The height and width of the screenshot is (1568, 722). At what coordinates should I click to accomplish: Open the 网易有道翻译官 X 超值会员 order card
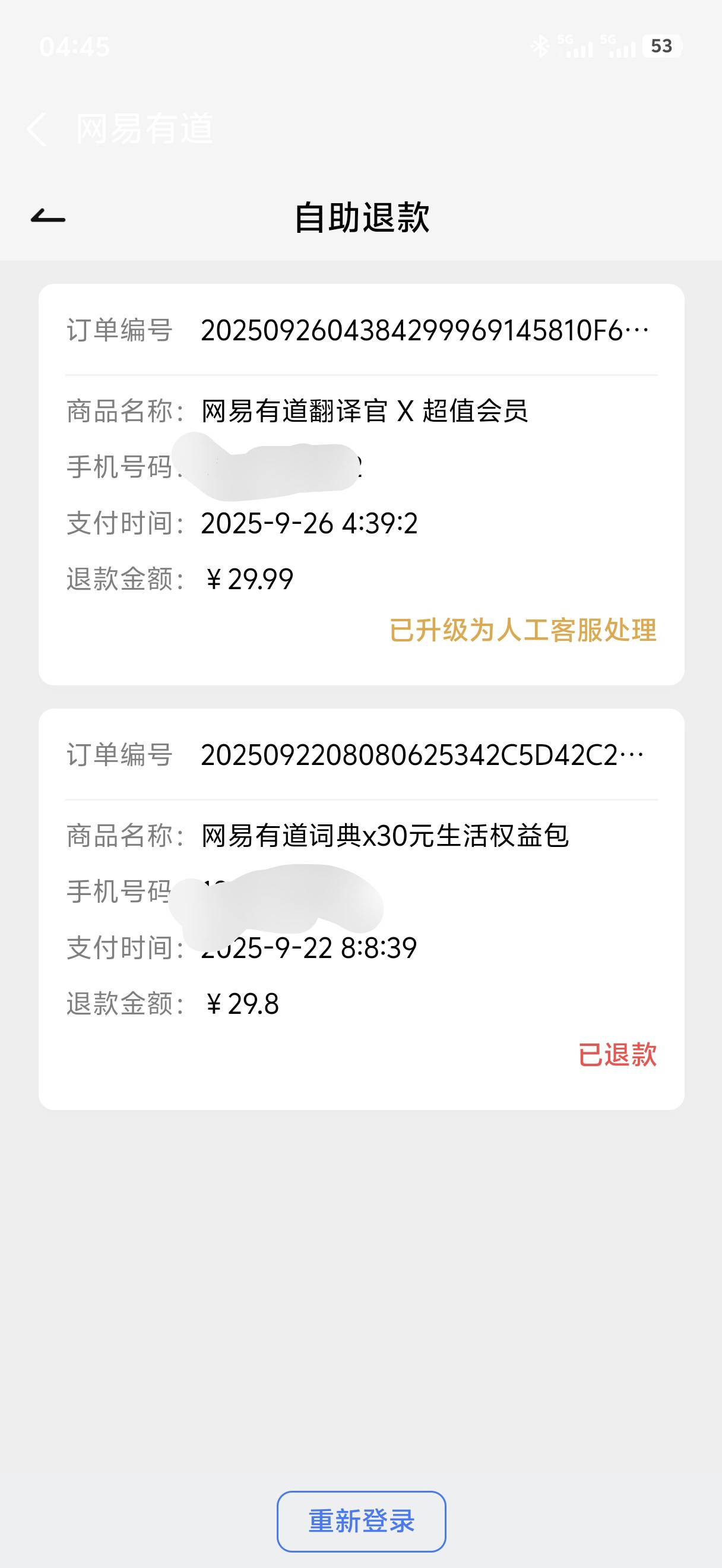click(x=362, y=485)
